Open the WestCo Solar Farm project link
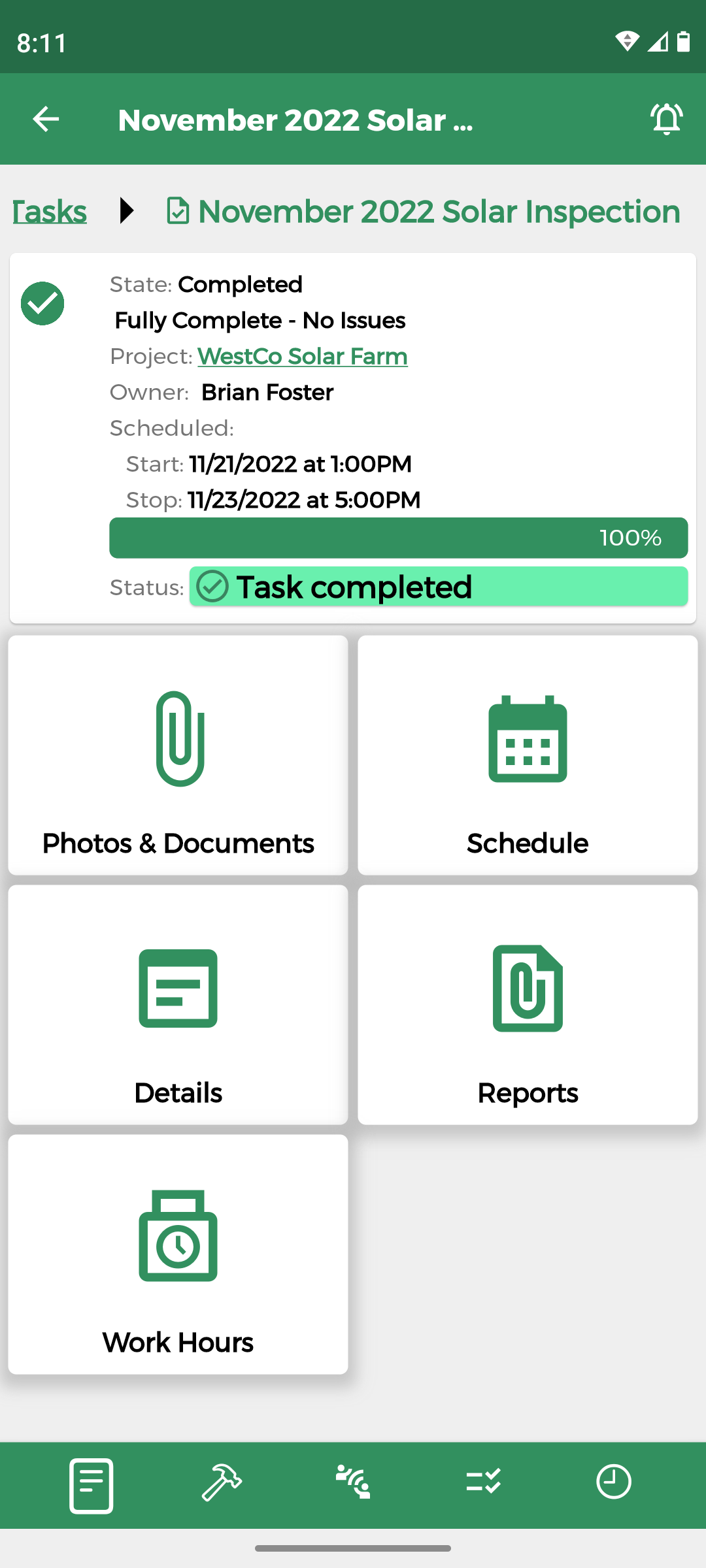Viewport: 706px width, 1568px height. pyautogui.click(x=303, y=356)
